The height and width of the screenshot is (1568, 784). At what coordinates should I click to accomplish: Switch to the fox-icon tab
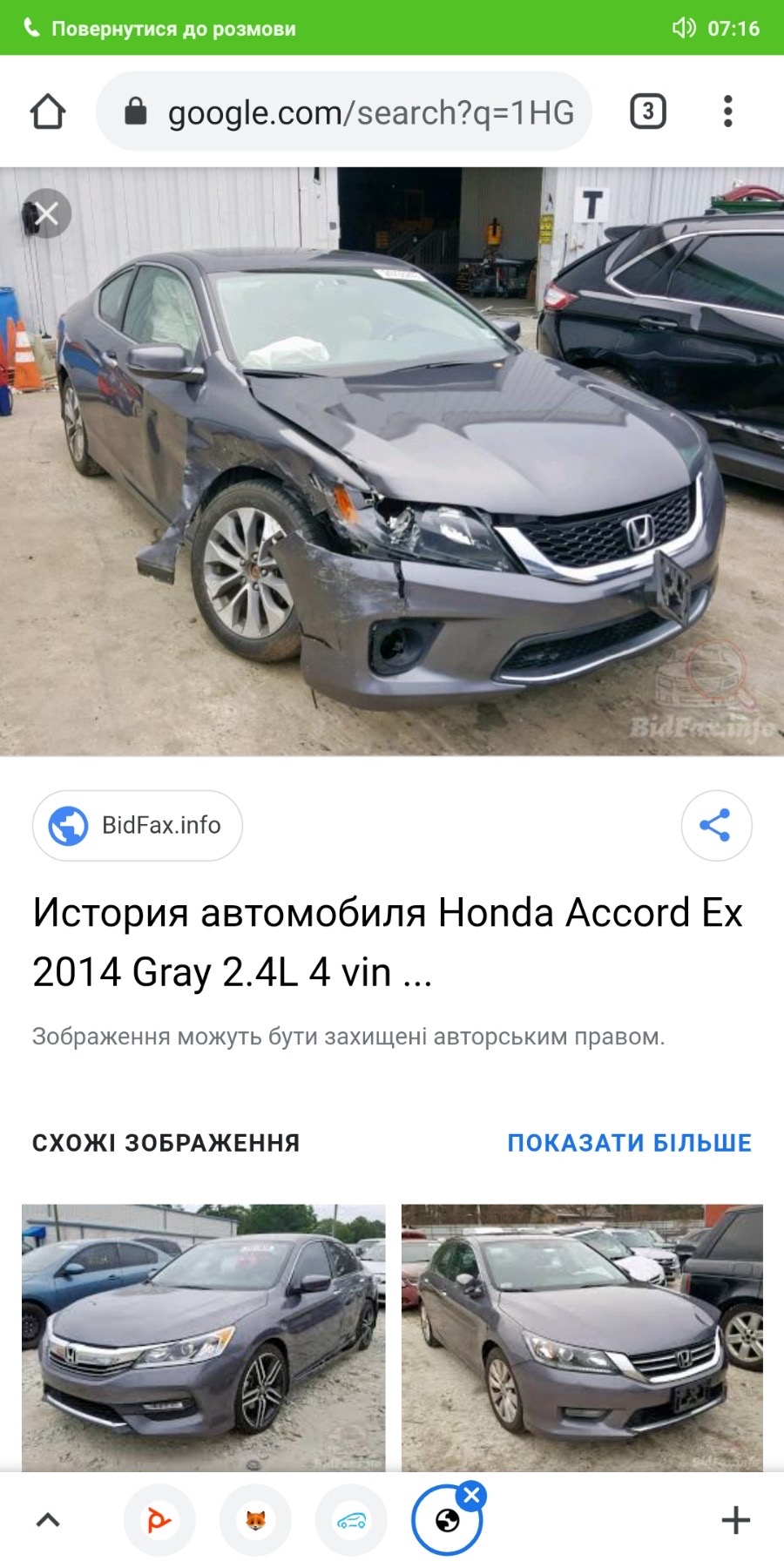(x=255, y=1520)
